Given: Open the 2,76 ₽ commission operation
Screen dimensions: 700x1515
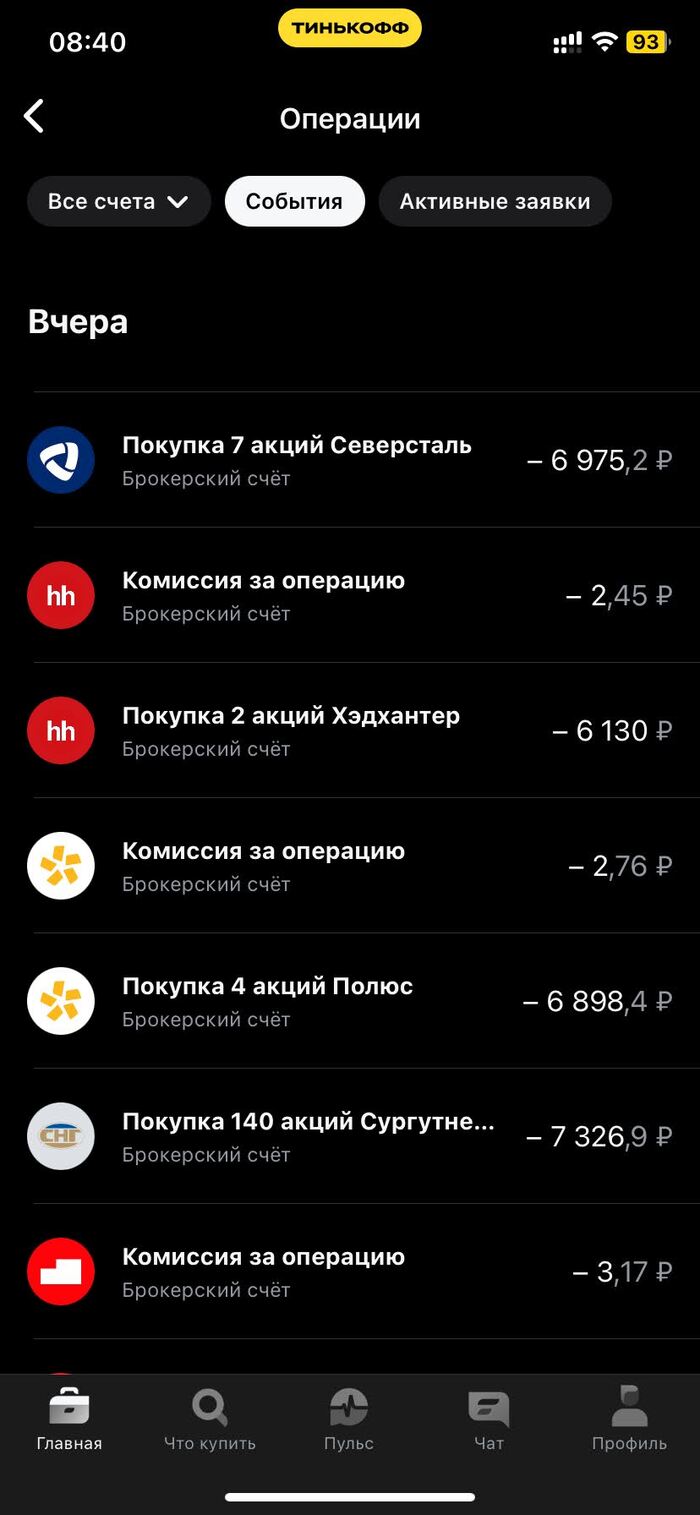Looking at the screenshot, I should pos(350,865).
